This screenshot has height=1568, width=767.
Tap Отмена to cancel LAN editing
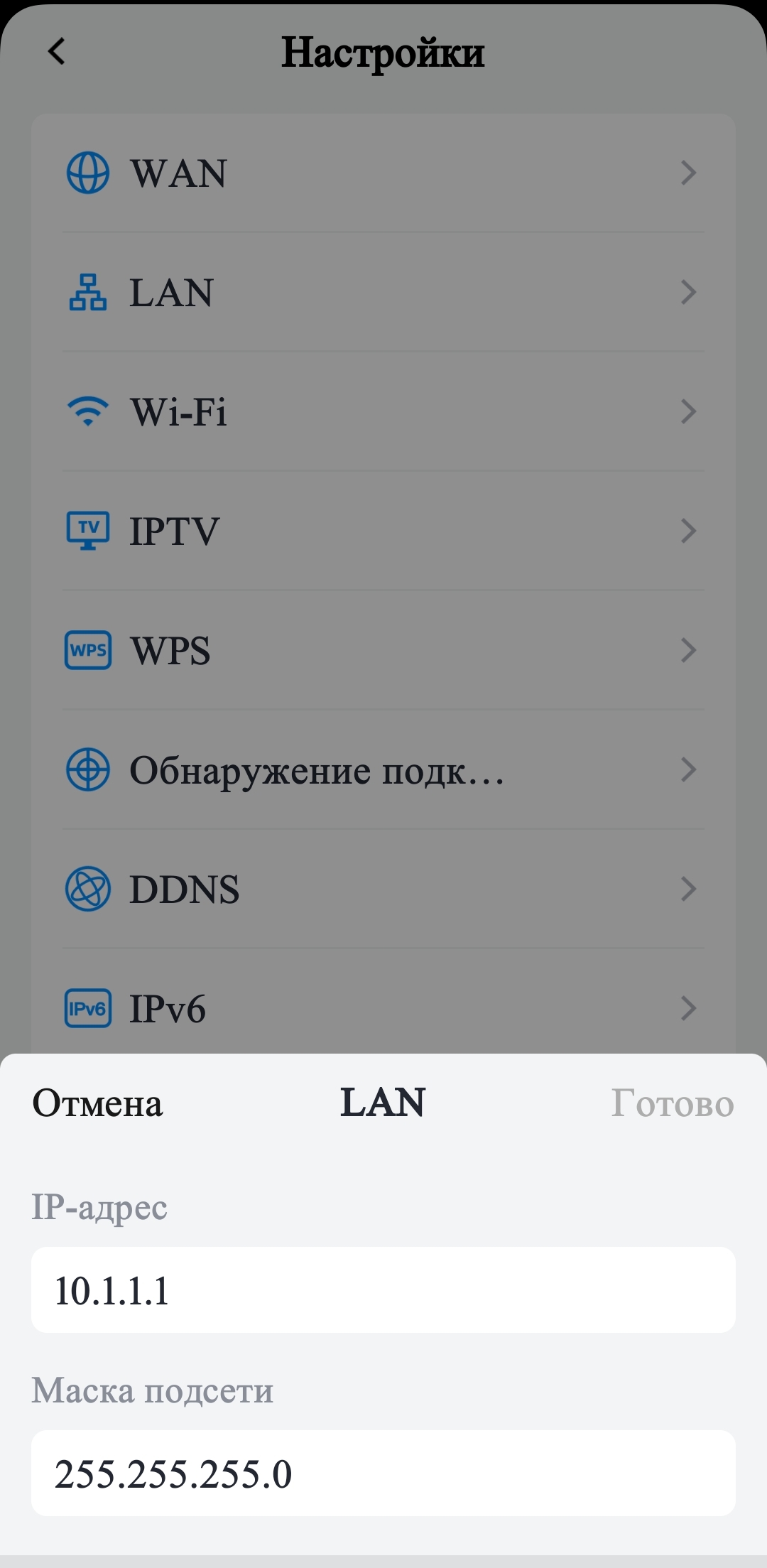tap(97, 1103)
